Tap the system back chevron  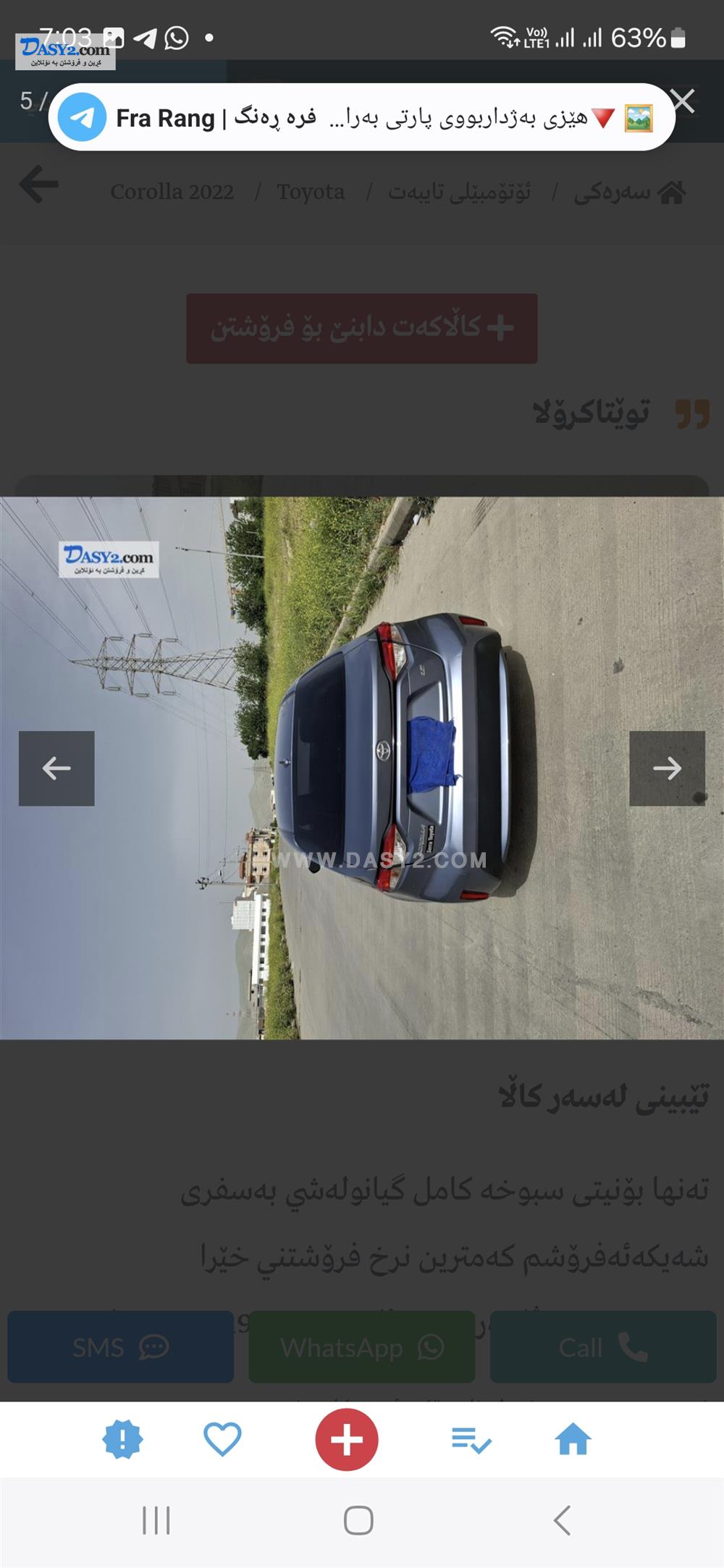(x=562, y=1520)
